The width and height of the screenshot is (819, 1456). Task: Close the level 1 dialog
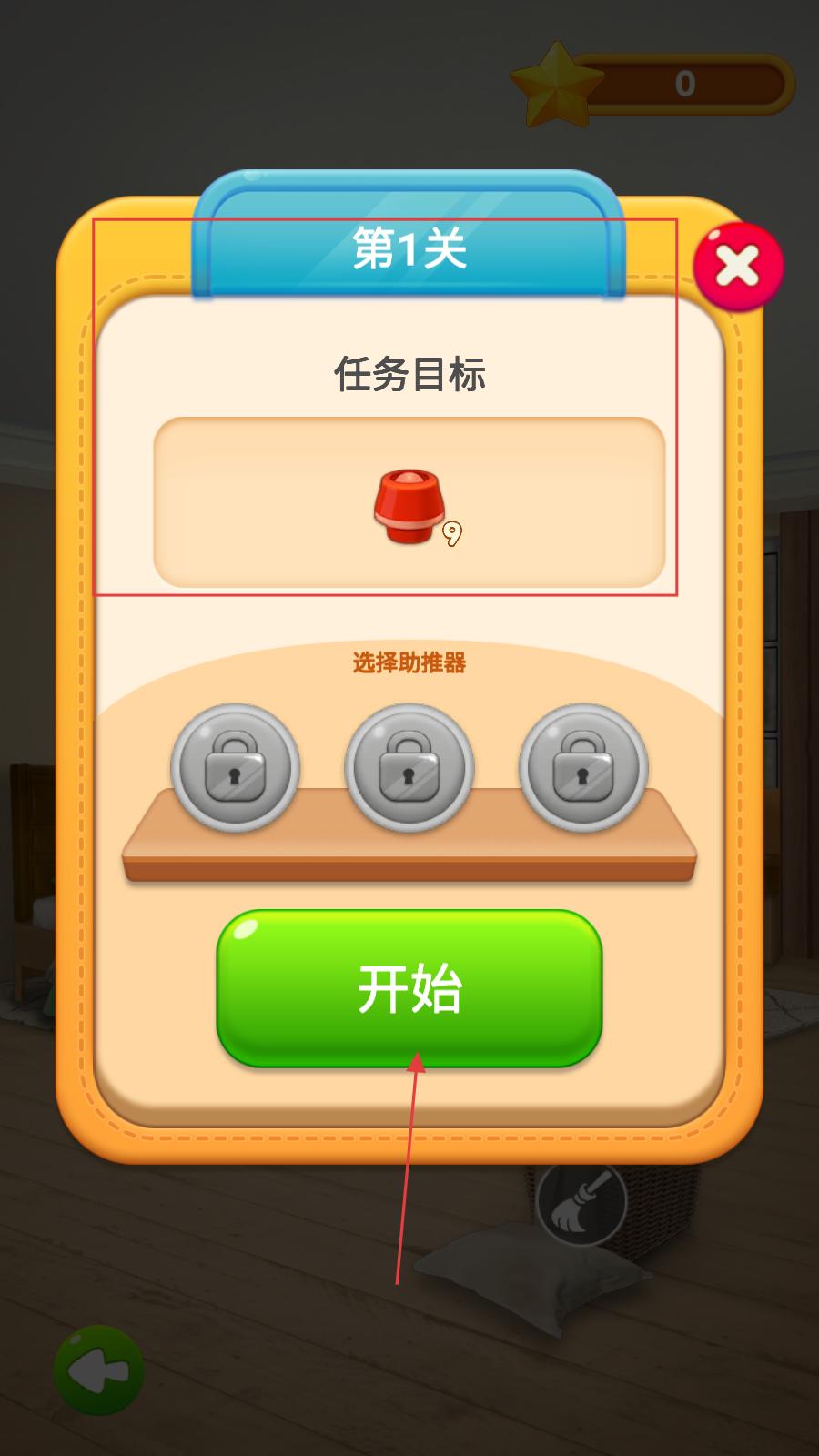(738, 267)
